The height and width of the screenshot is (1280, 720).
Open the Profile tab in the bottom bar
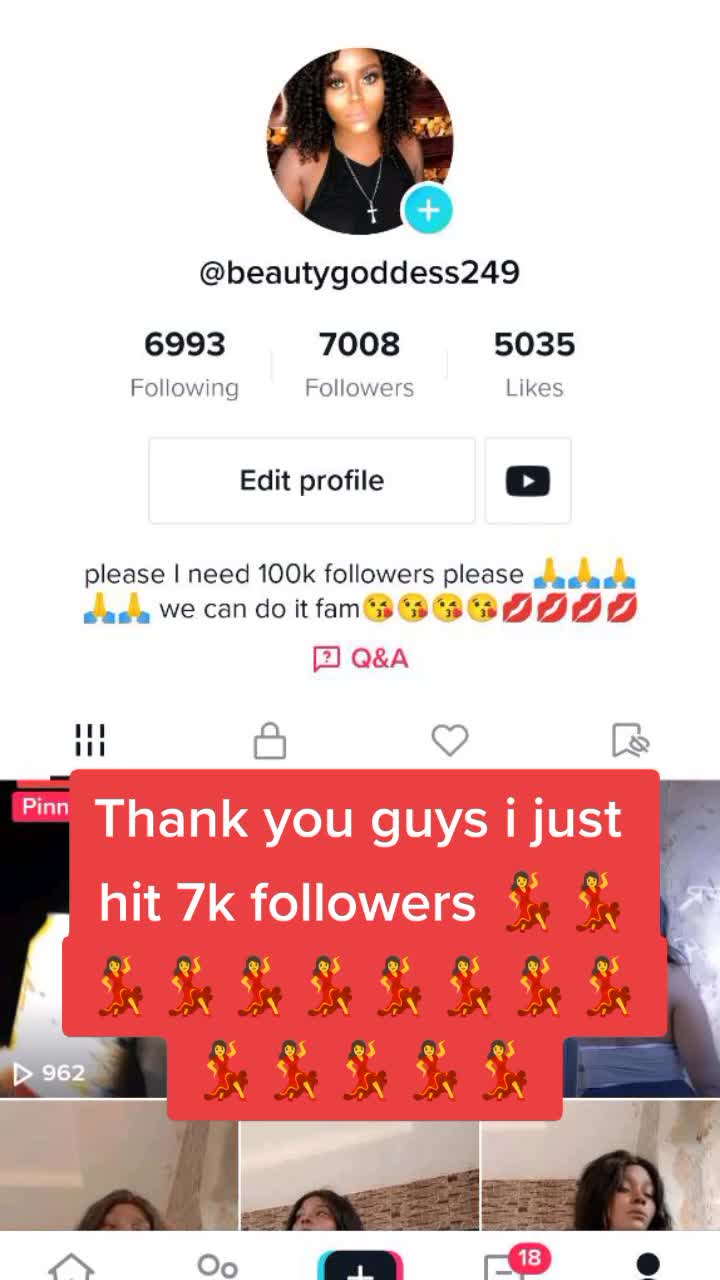pos(648,1266)
